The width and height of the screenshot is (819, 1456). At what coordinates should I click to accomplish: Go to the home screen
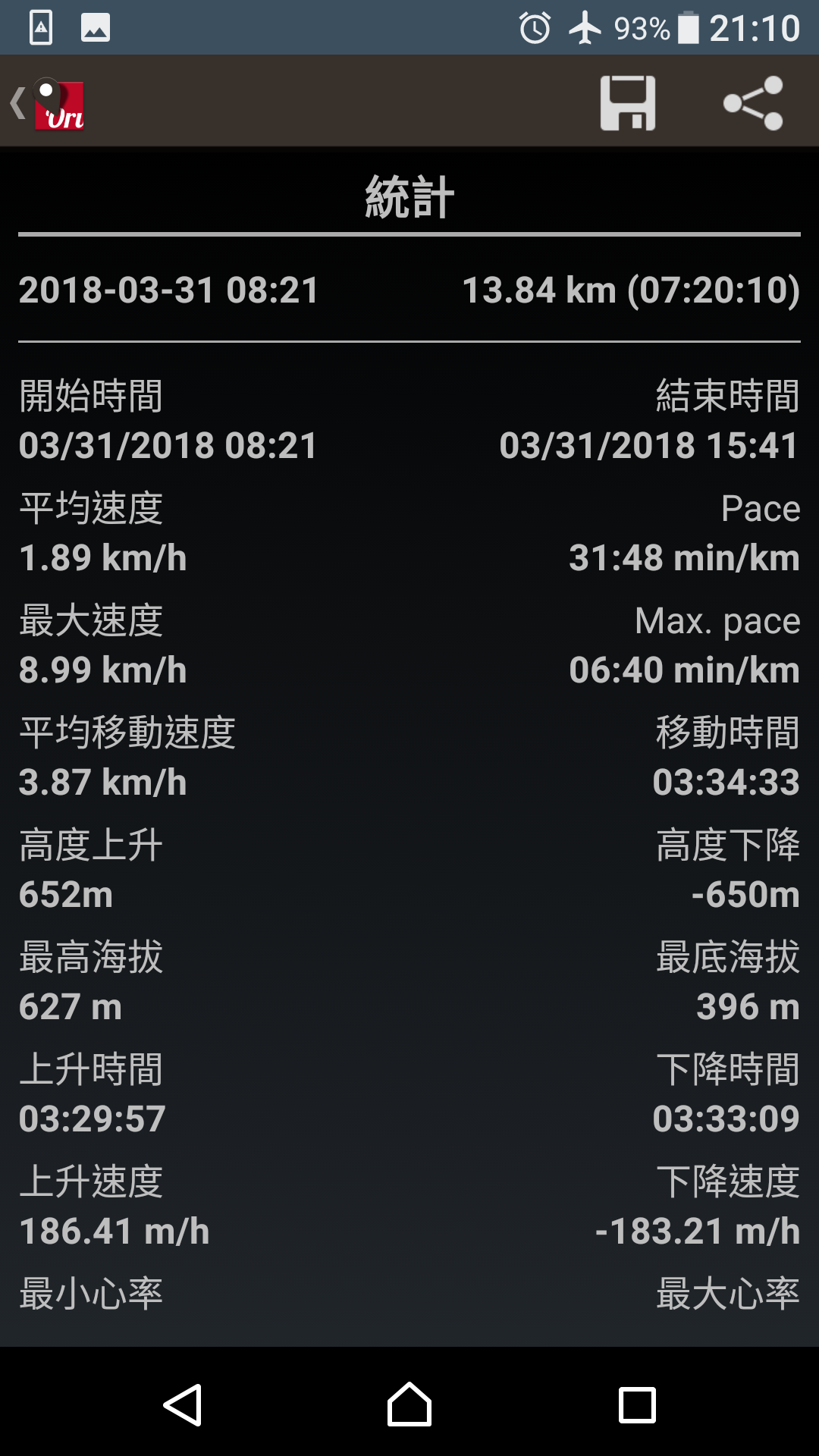pyautogui.click(x=409, y=1404)
